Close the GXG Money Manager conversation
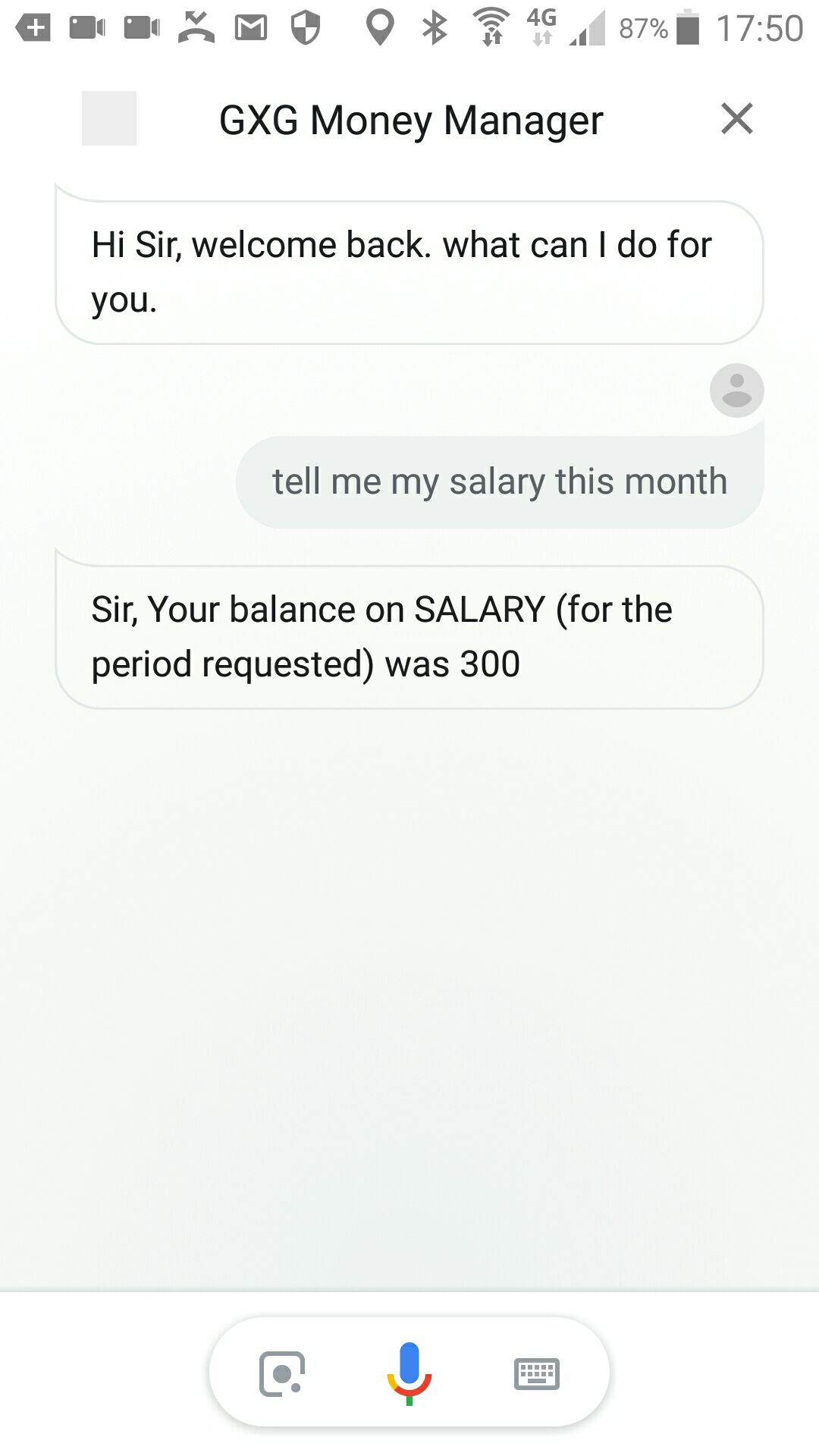Image resolution: width=819 pixels, height=1456 pixels. [x=736, y=119]
